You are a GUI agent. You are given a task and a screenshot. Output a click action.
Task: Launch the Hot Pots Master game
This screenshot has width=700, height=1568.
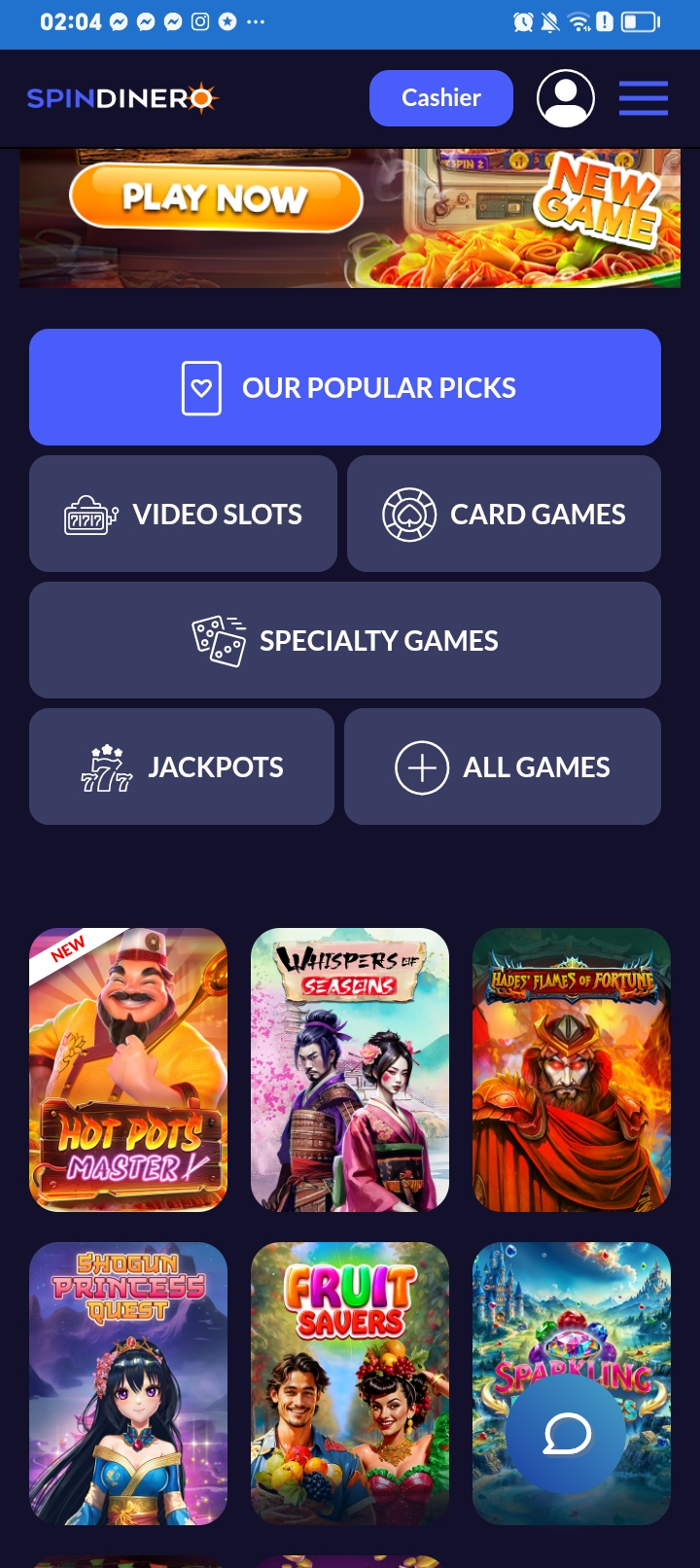128,1070
